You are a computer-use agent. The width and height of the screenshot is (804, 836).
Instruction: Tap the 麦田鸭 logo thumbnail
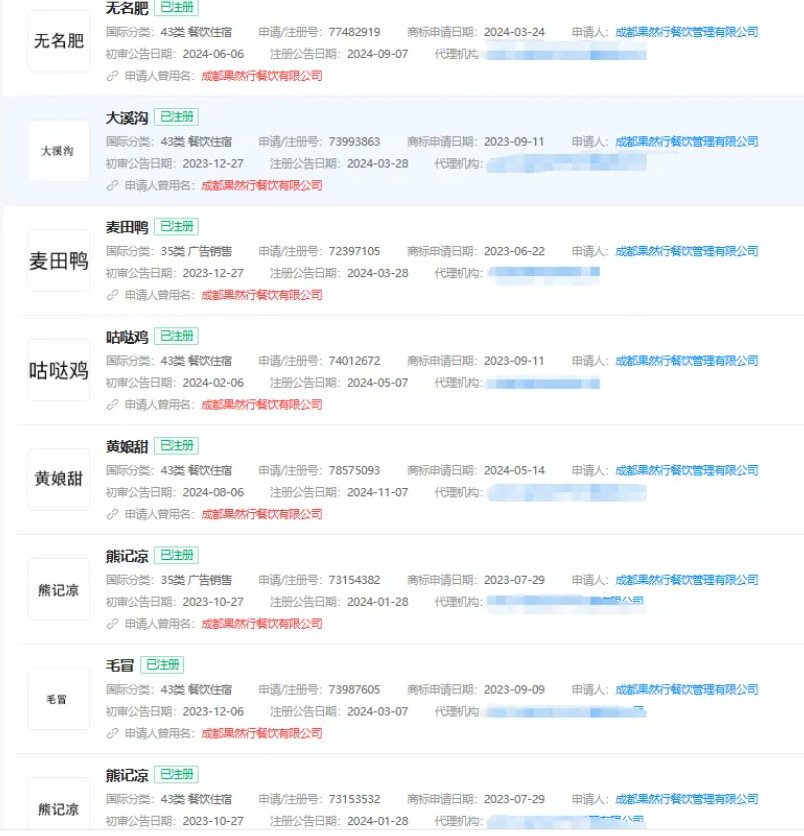(x=59, y=261)
